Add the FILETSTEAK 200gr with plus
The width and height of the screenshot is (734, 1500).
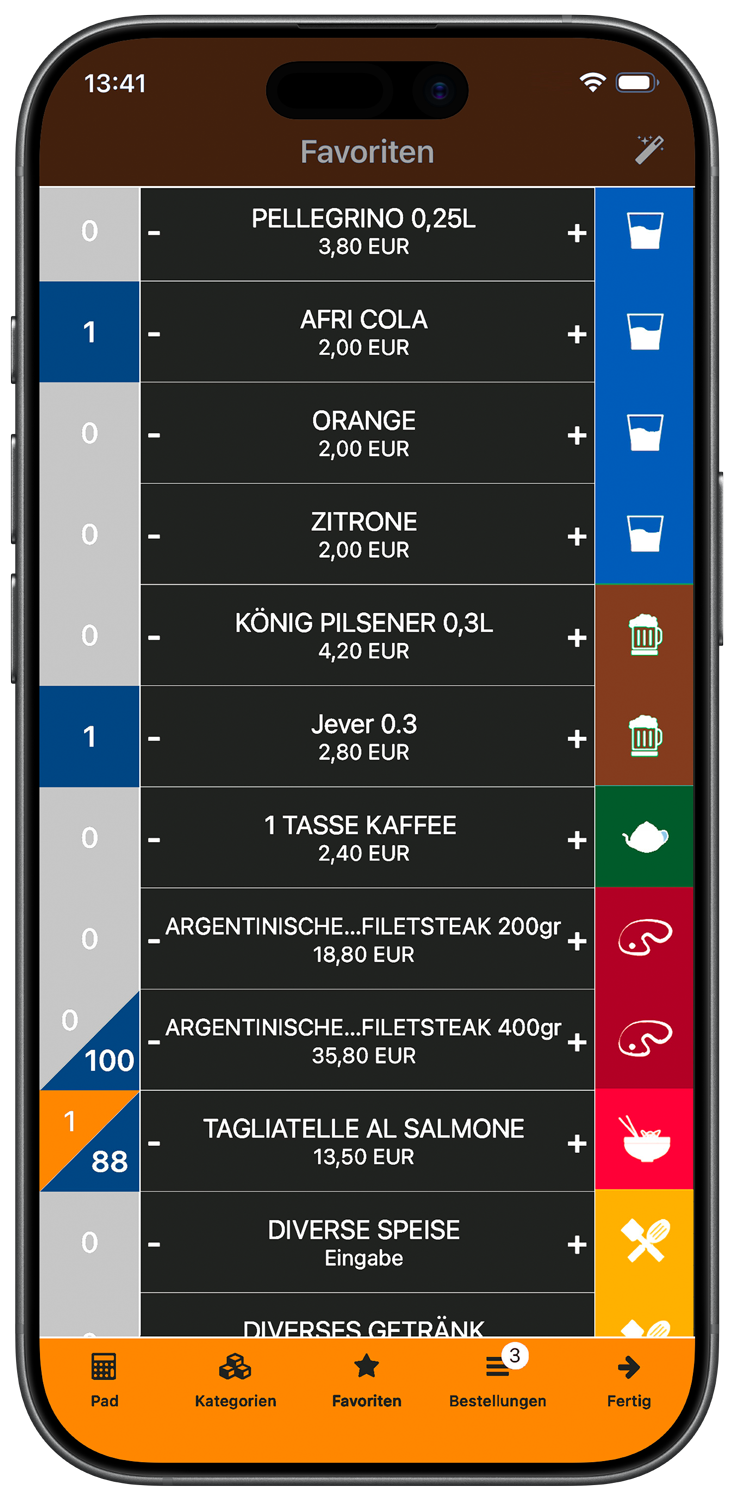576,940
